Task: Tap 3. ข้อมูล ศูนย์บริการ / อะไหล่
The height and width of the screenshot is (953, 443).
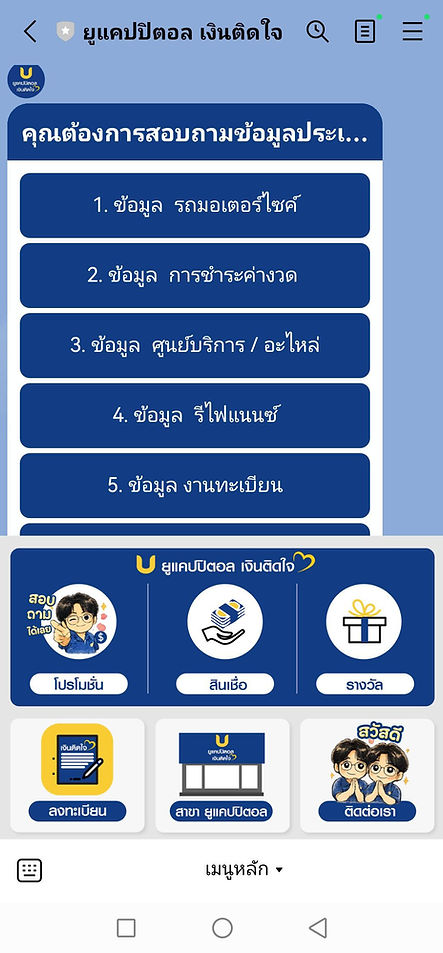Action: click(x=195, y=345)
